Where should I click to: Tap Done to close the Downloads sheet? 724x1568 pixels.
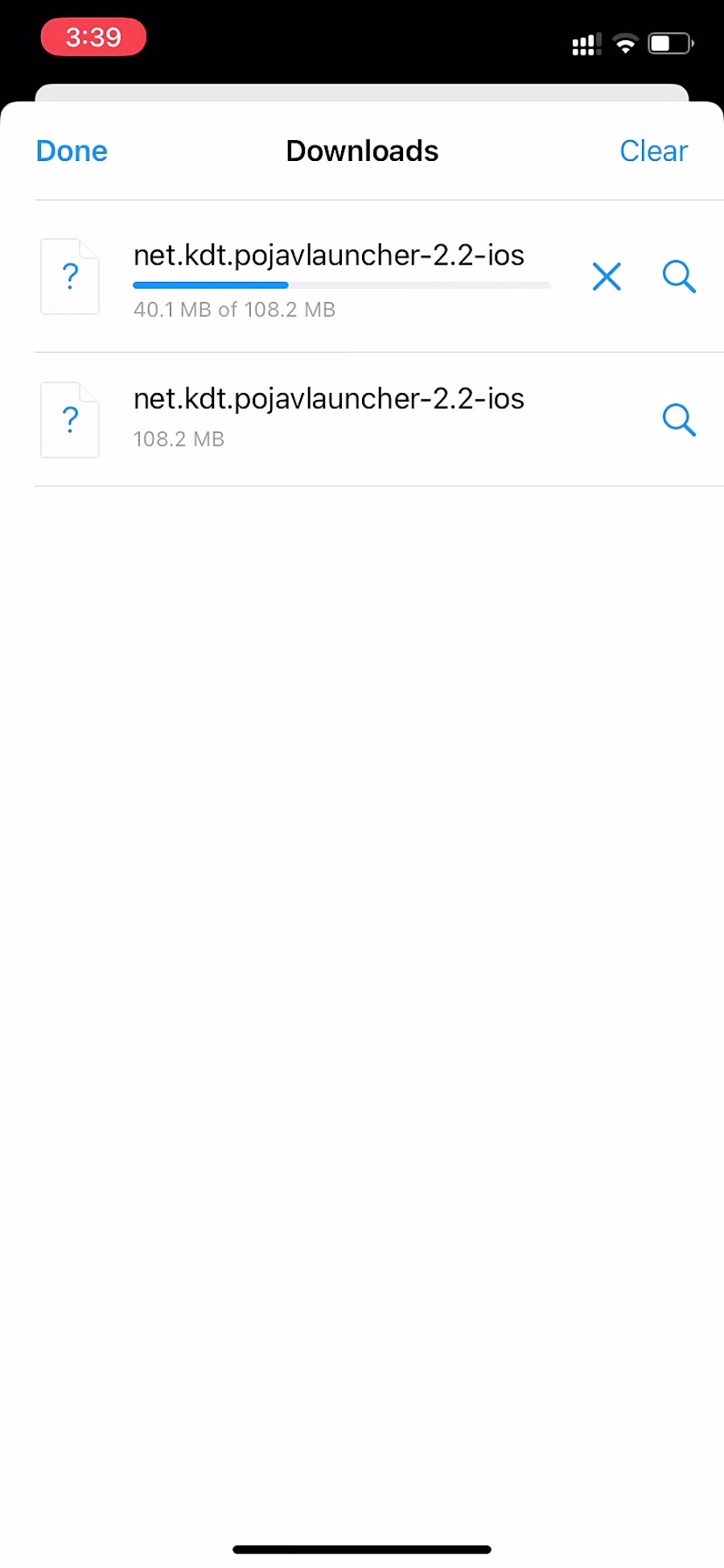(72, 151)
